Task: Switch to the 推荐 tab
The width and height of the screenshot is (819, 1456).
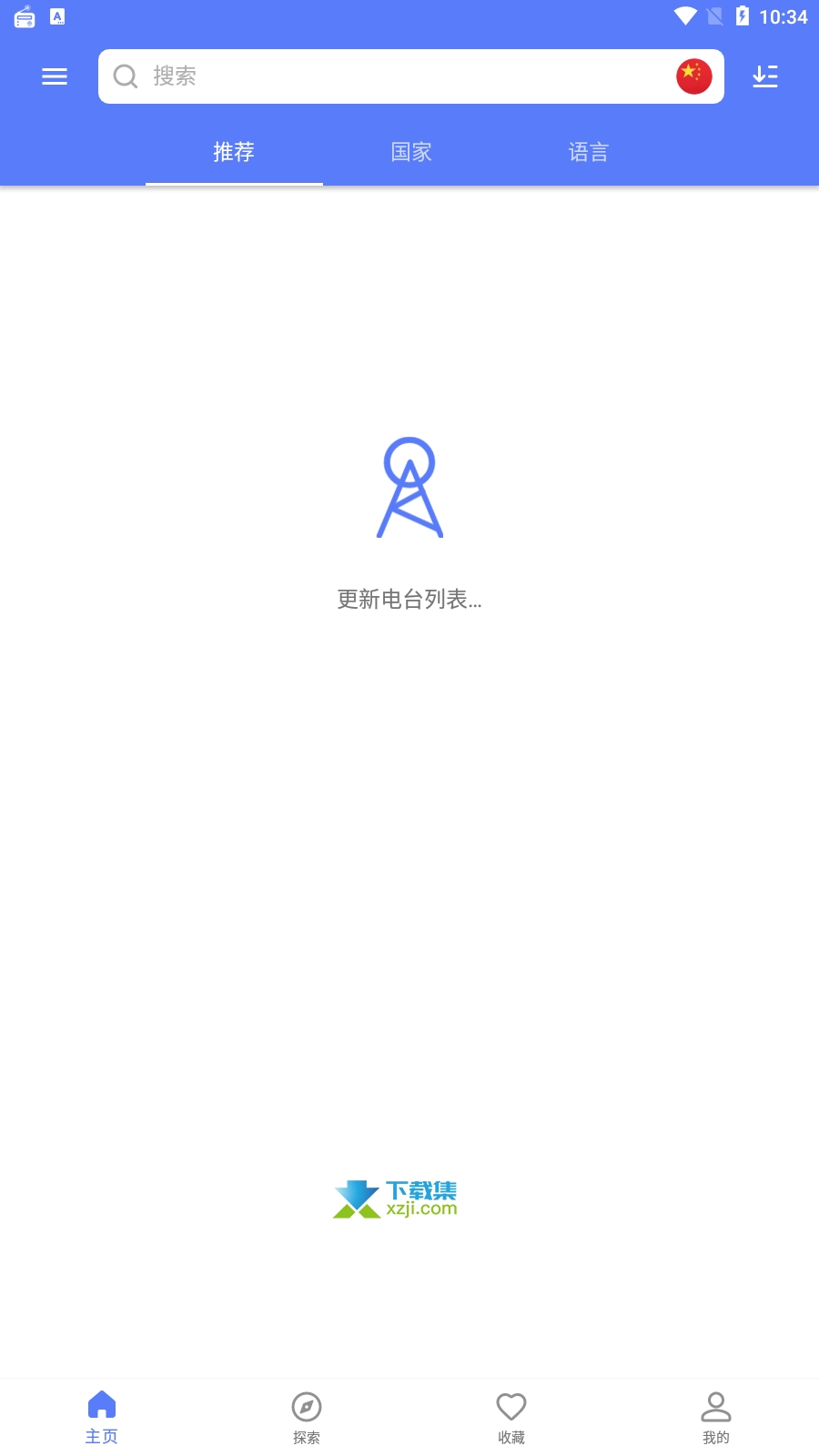Action: tap(234, 152)
